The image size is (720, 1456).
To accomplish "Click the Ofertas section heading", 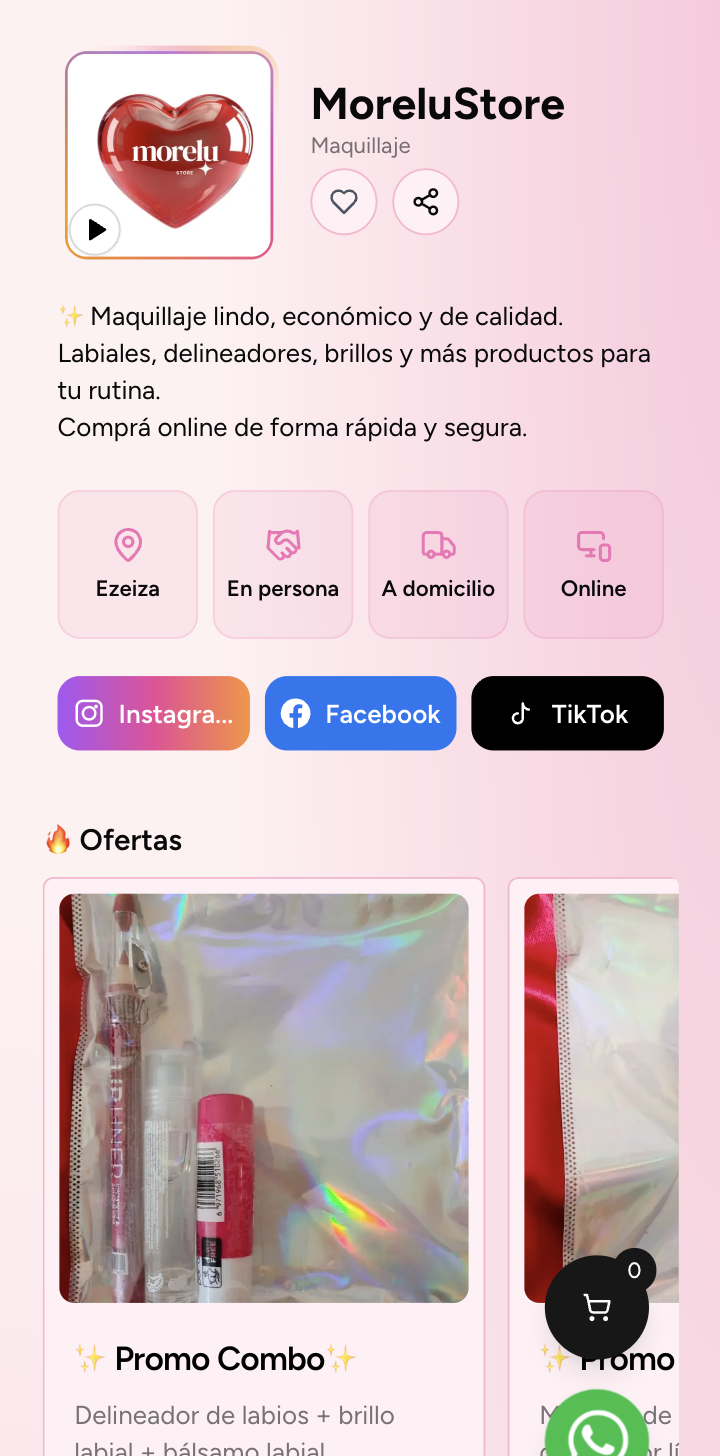I will 113,840.
